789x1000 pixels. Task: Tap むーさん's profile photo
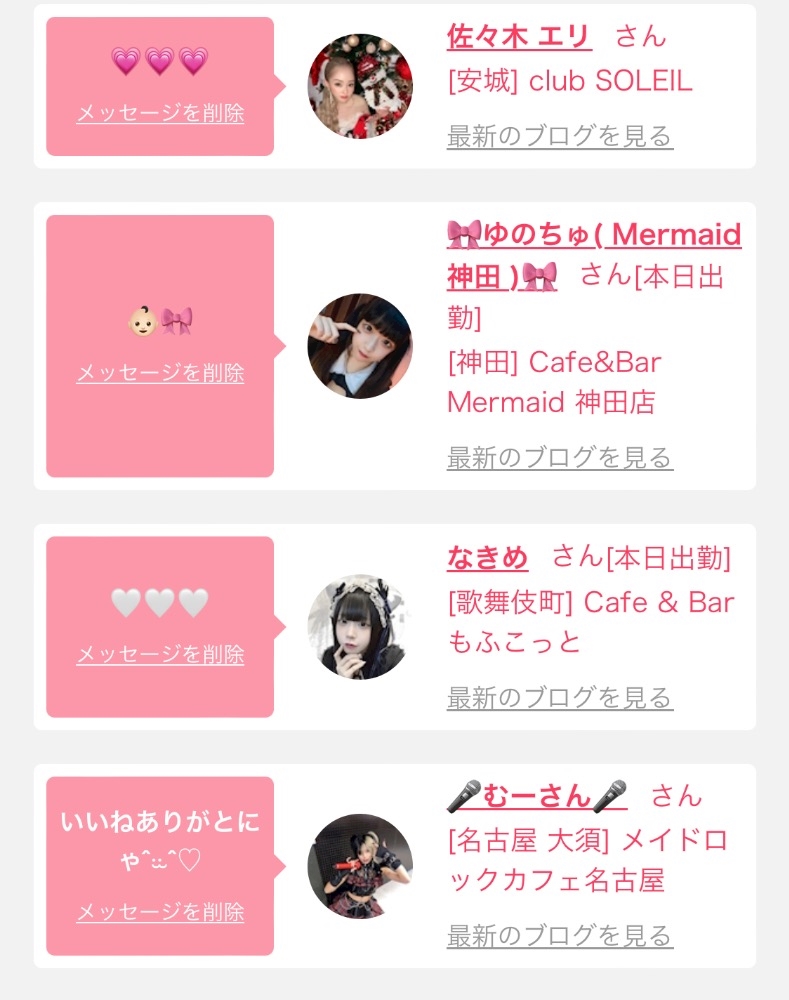[x=360, y=866]
